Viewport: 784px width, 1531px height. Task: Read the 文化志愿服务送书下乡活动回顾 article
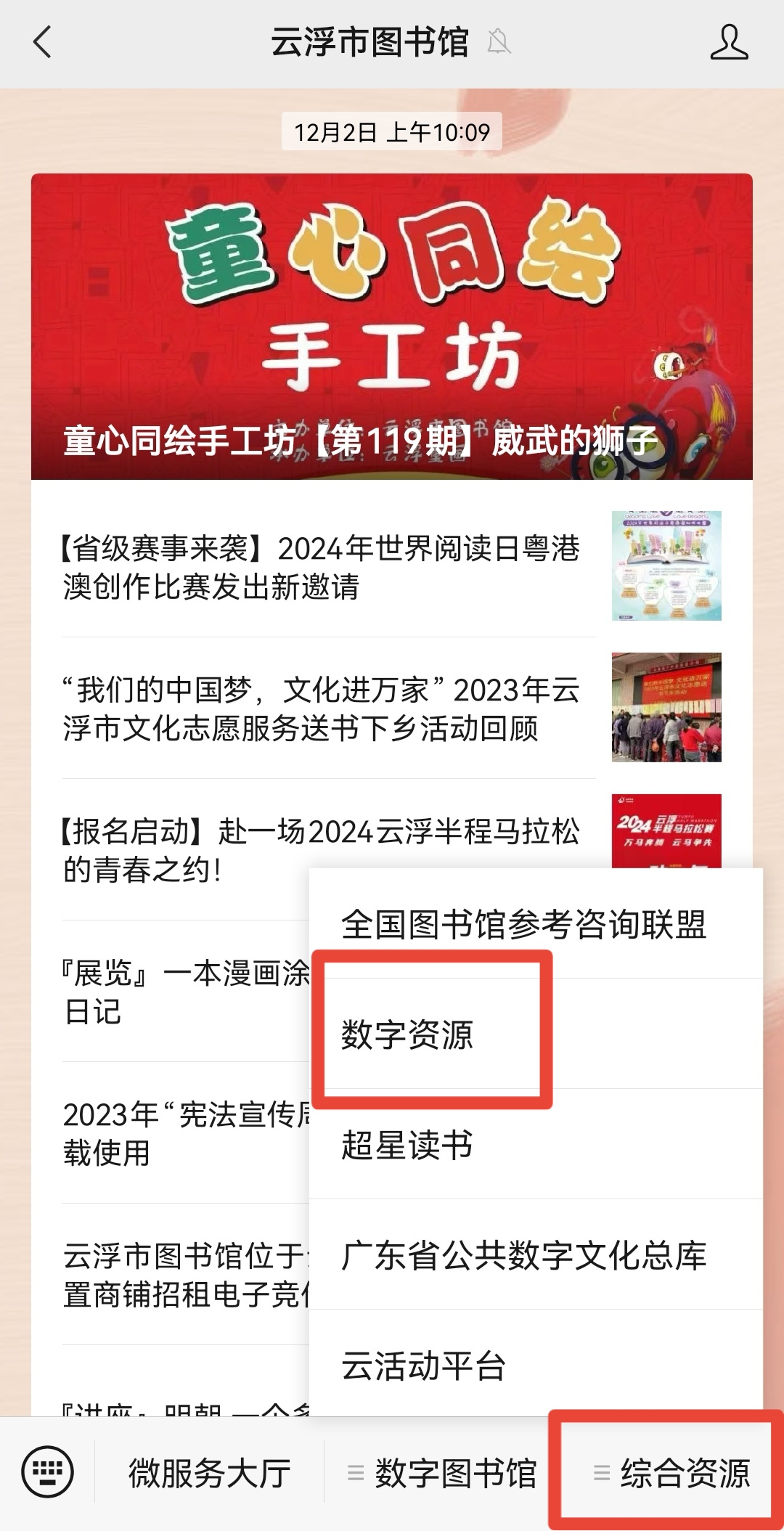[321, 709]
